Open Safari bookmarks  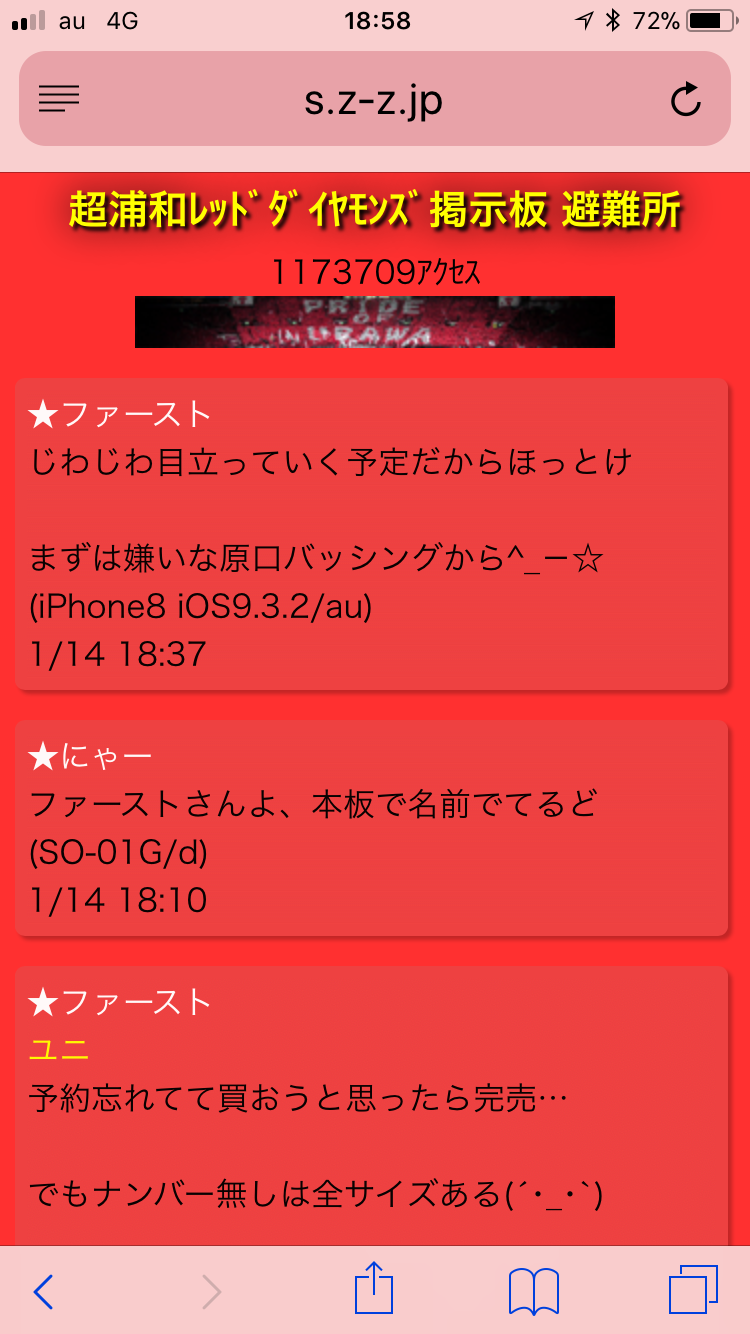534,1291
